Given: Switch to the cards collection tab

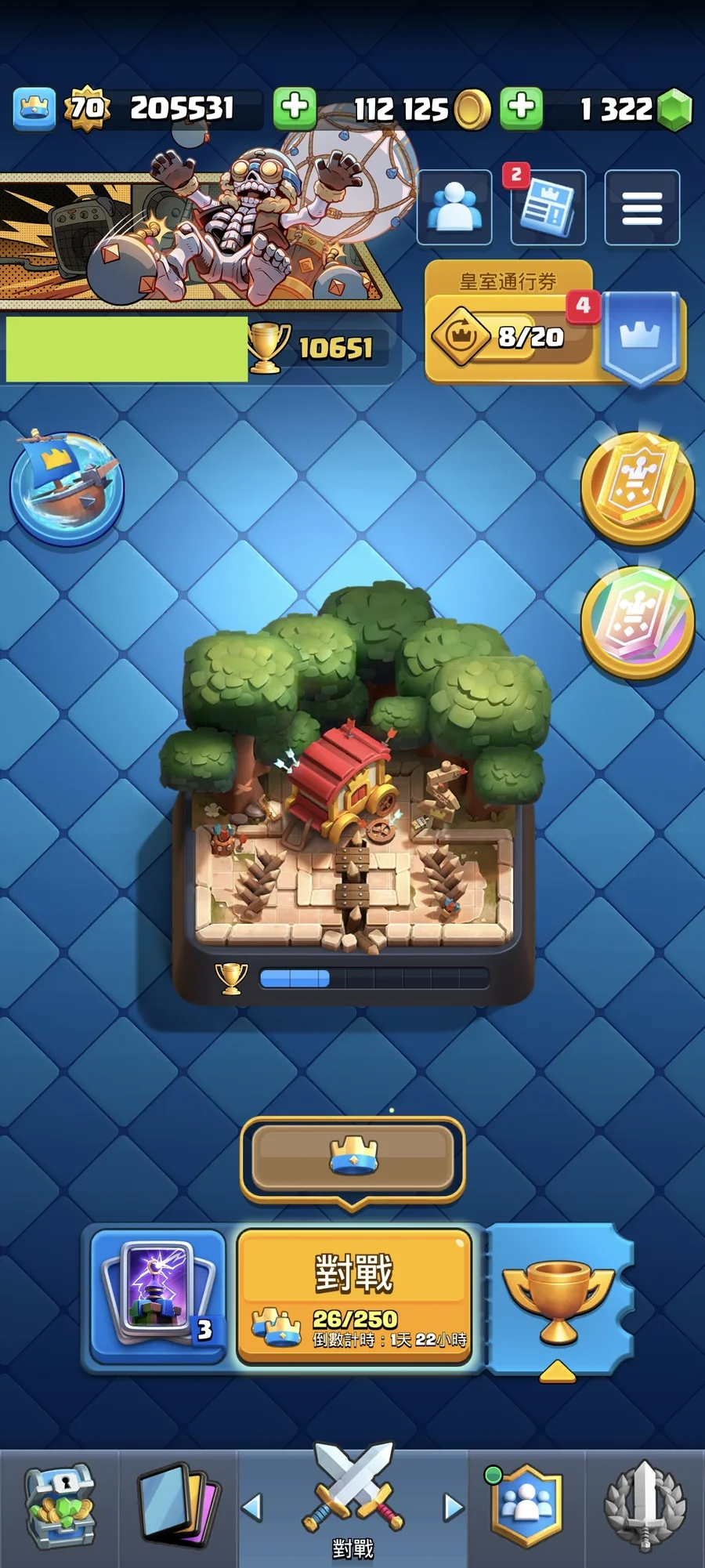Looking at the screenshot, I should 178,1506.
